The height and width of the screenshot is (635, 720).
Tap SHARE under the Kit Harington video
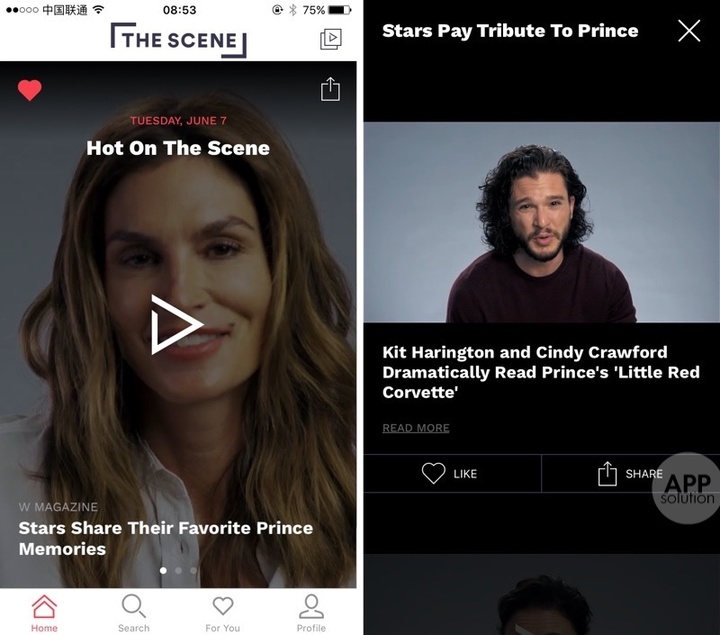(x=630, y=474)
